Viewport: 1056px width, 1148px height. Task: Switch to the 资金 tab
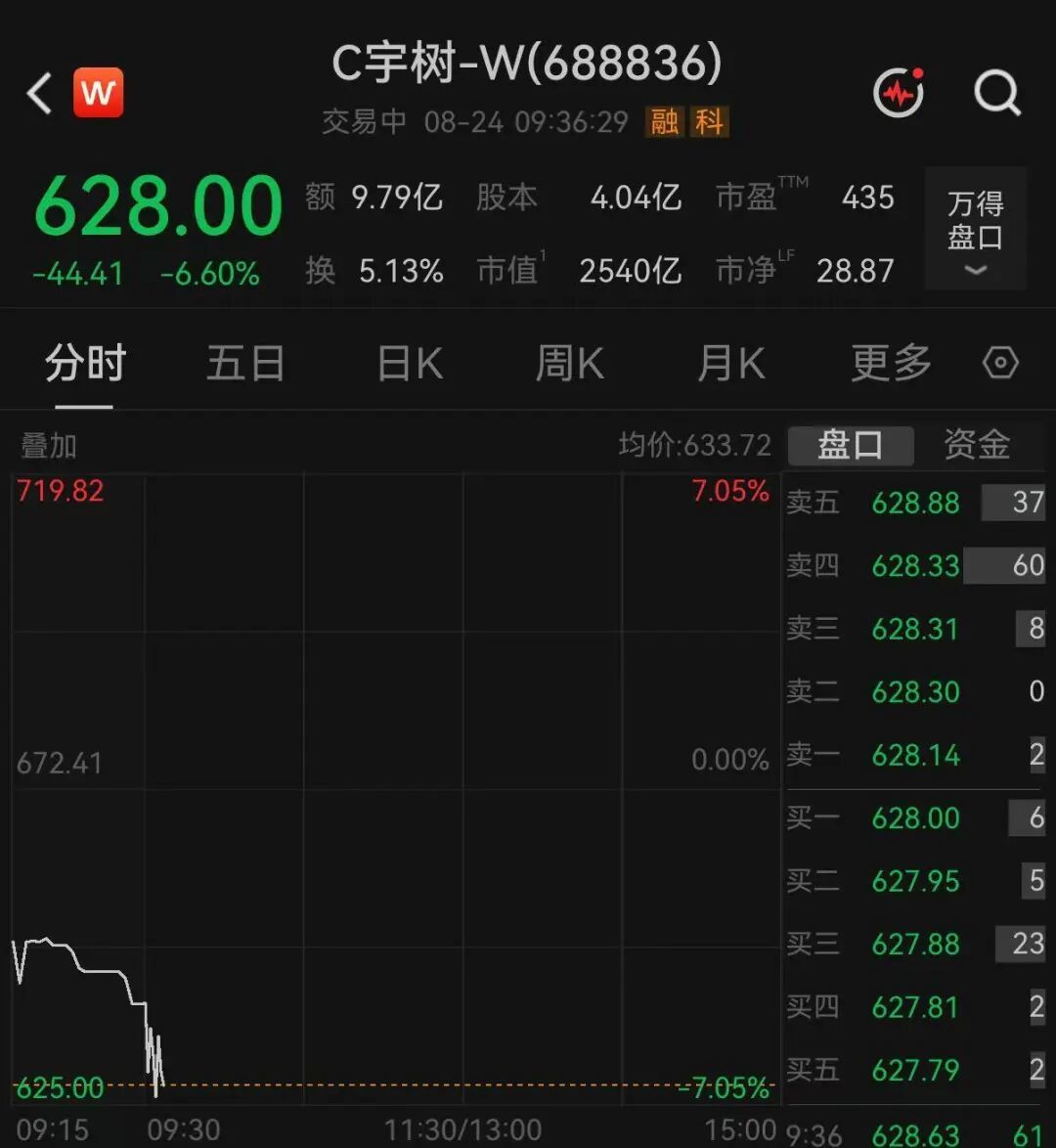coord(977,445)
